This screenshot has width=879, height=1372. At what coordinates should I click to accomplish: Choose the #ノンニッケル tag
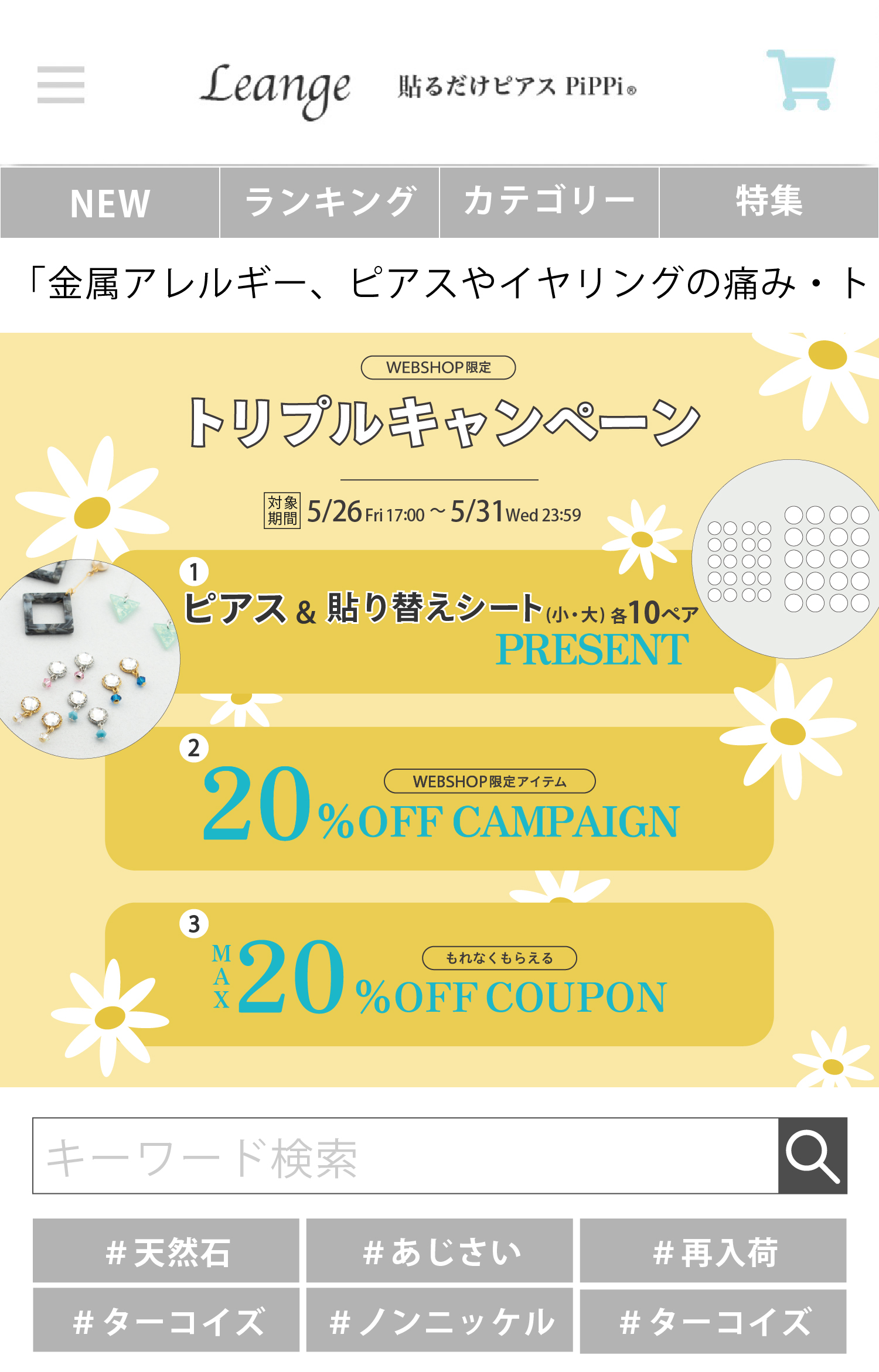[x=439, y=1321]
